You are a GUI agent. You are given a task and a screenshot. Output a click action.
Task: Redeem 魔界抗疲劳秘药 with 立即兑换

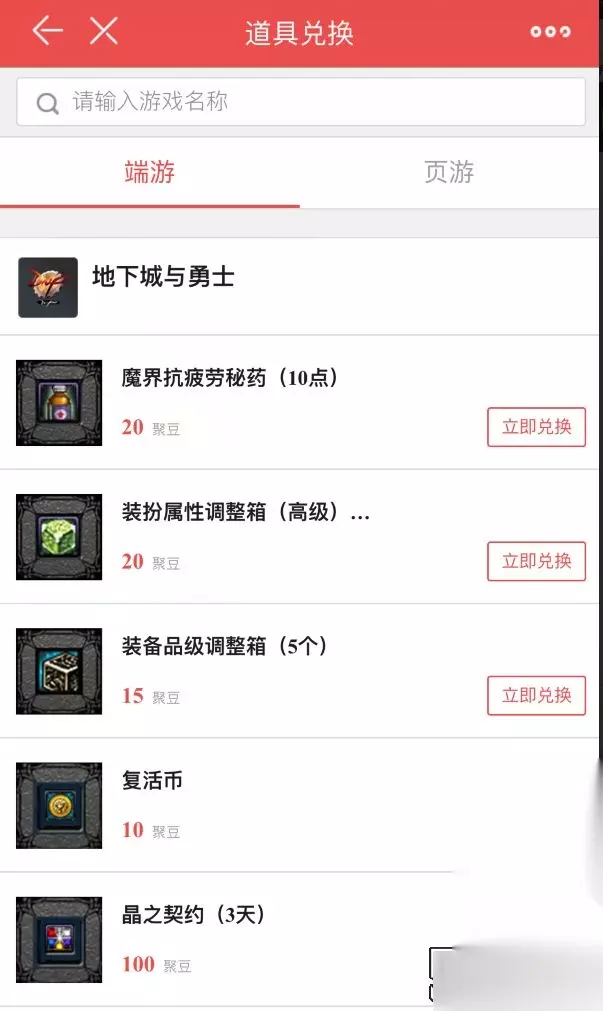(x=536, y=427)
